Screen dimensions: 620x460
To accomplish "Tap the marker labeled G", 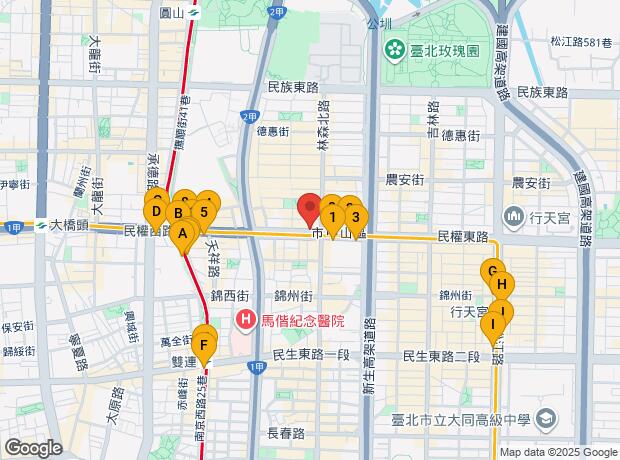I will pyautogui.click(x=492, y=271).
